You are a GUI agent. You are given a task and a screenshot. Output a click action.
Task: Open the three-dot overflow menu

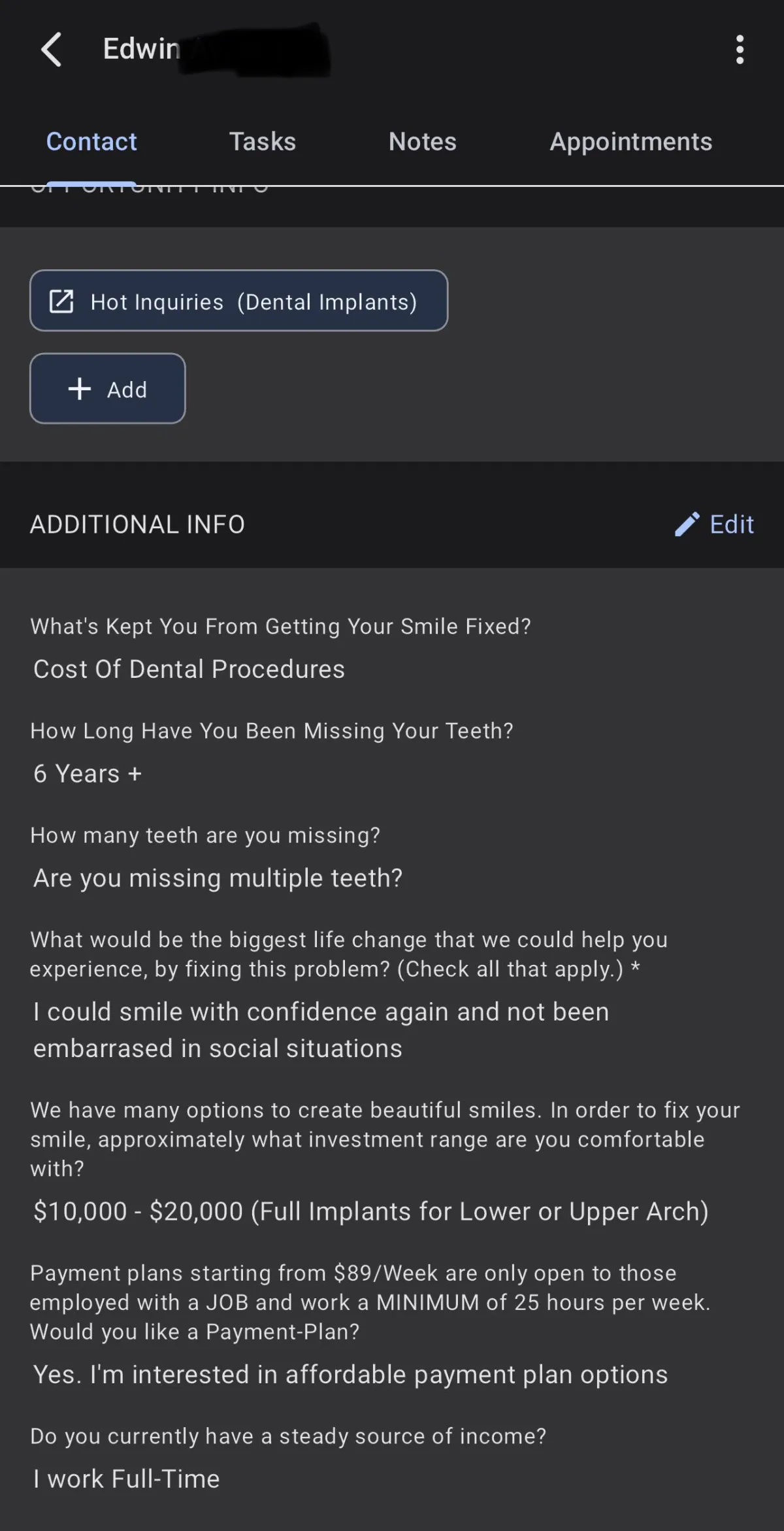(x=740, y=50)
